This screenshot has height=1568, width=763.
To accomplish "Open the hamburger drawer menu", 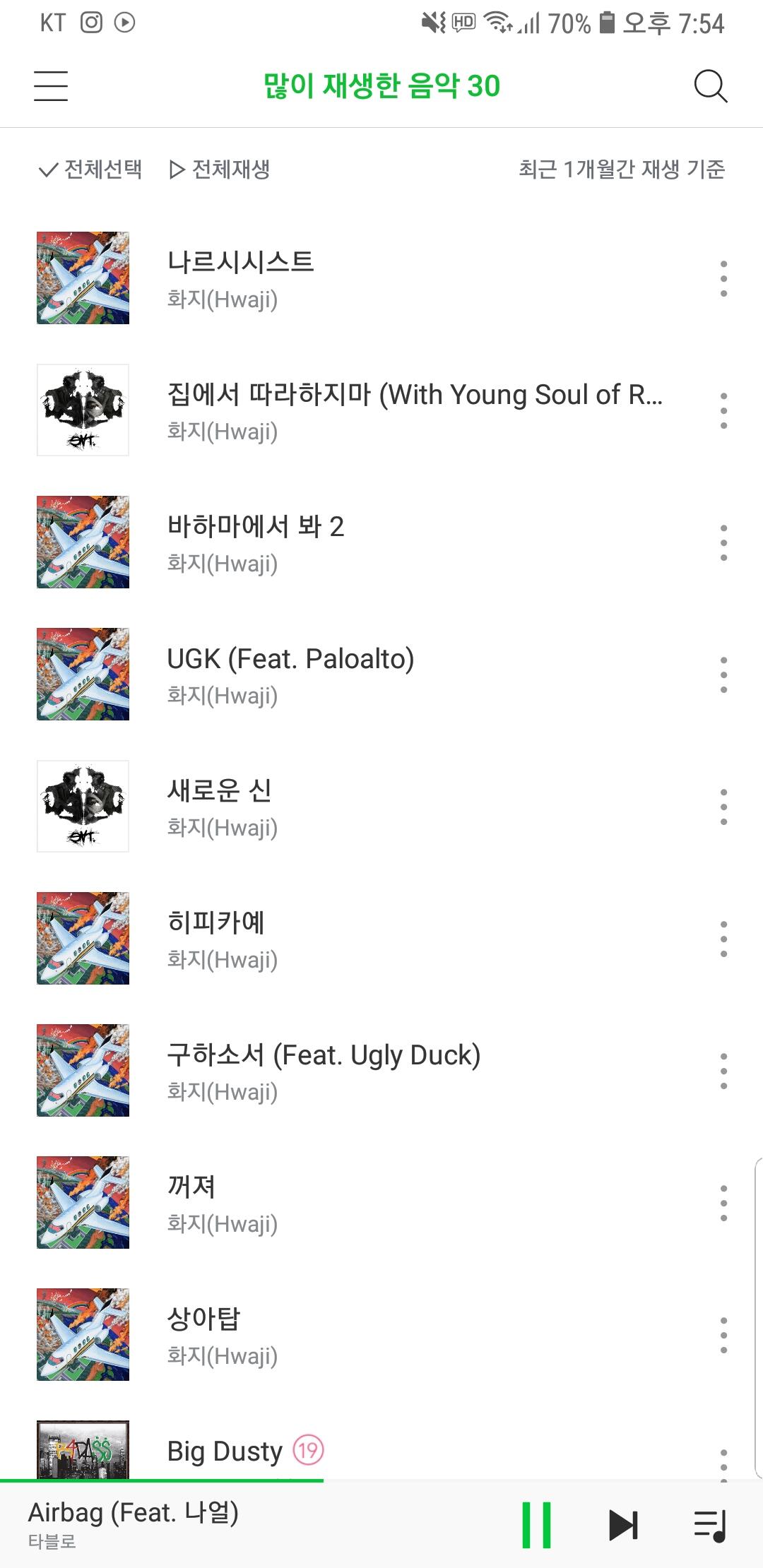I will pos(51,86).
